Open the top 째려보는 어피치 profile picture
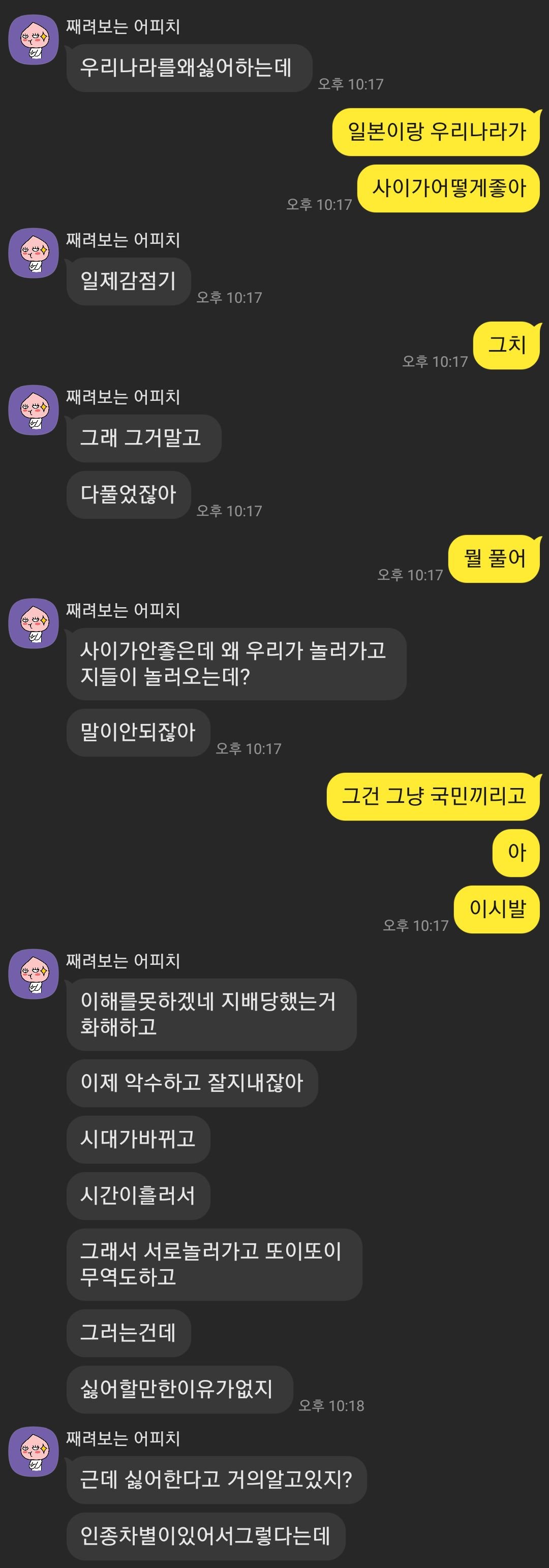The height and width of the screenshot is (1568, 549). 34,38
